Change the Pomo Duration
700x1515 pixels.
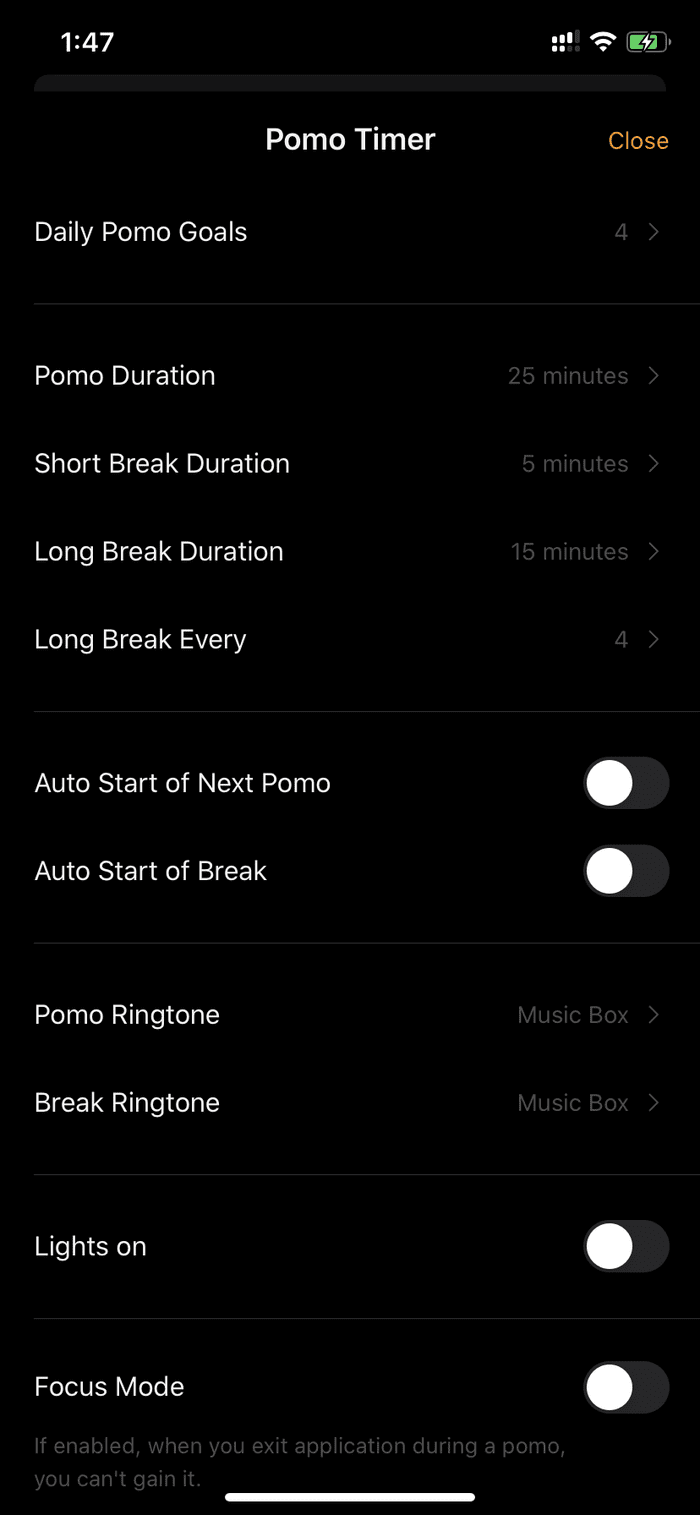350,376
